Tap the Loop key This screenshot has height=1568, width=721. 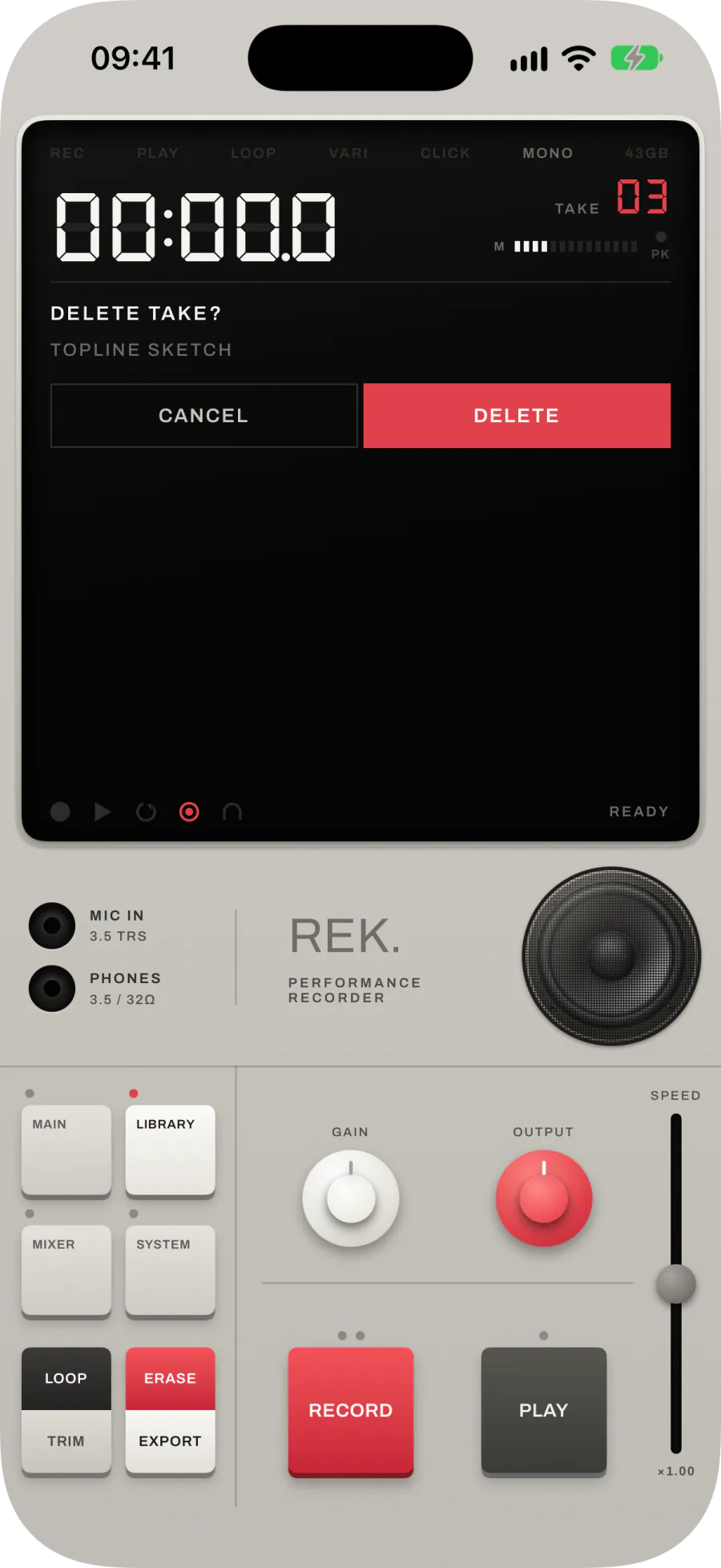pyautogui.click(x=66, y=1379)
